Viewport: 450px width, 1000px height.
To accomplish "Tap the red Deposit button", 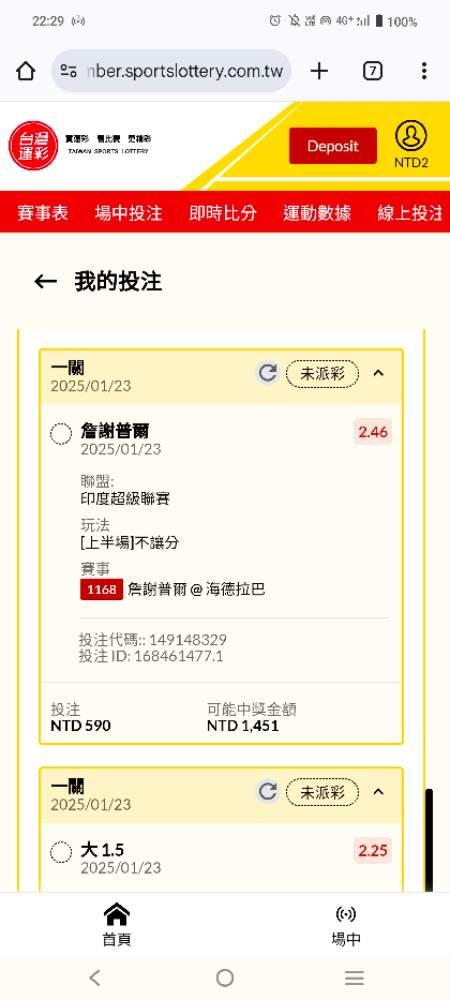I will coord(333,146).
